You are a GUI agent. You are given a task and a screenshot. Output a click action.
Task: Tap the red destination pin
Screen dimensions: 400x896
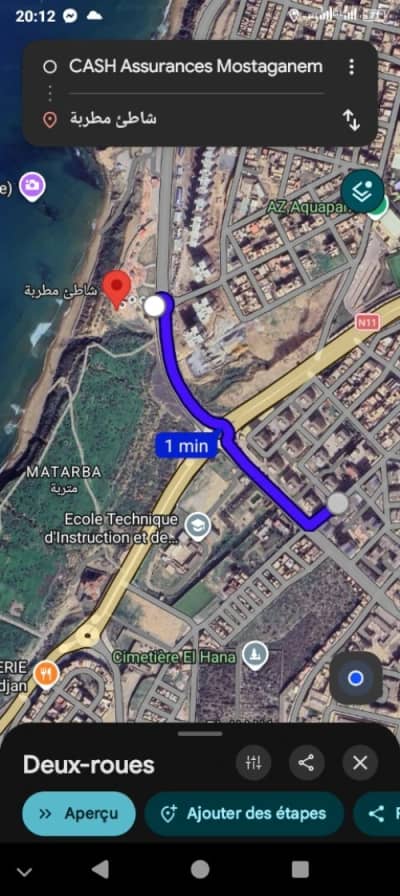(117, 289)
